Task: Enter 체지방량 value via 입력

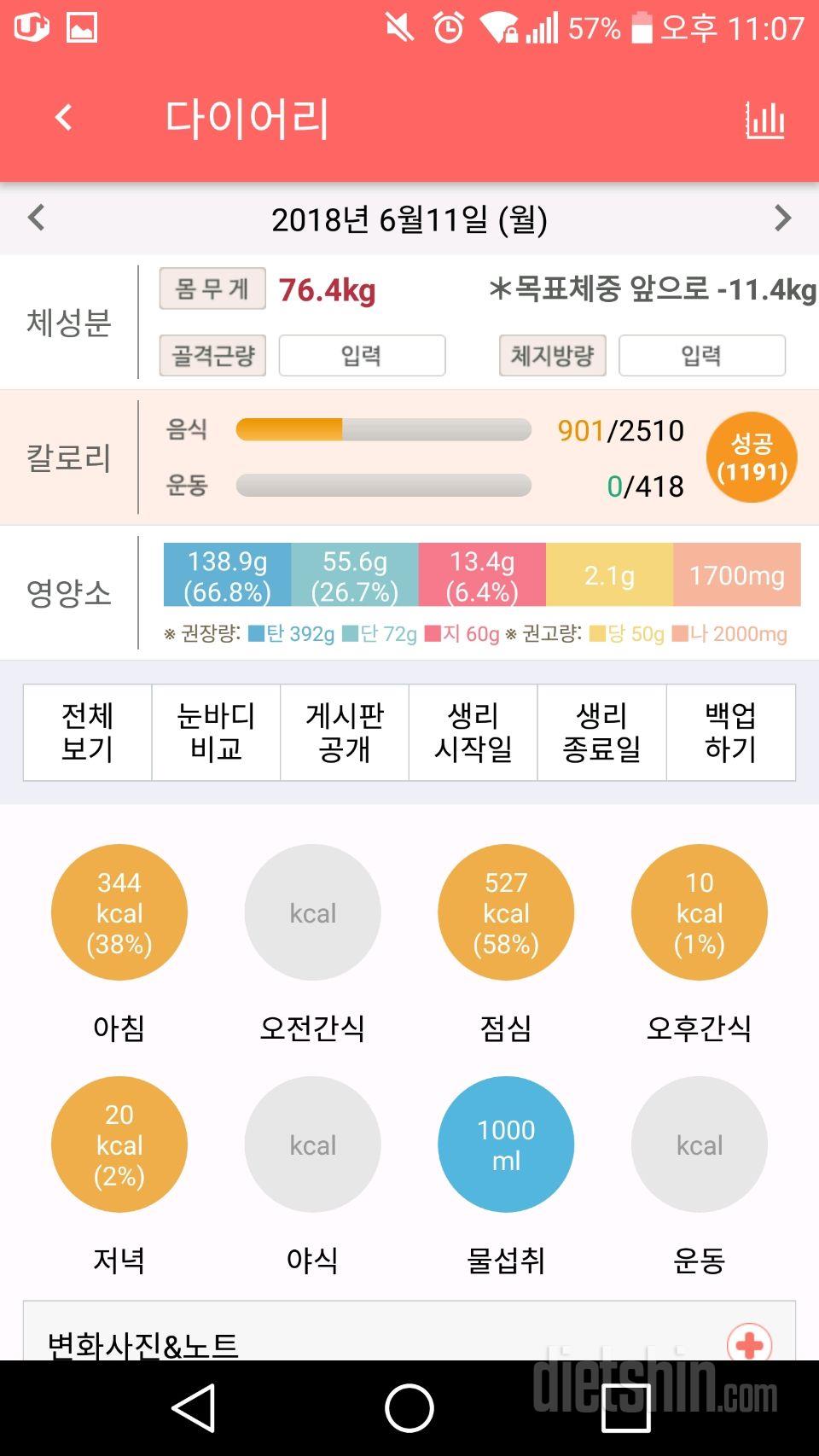Action: (x=701, y=355)
